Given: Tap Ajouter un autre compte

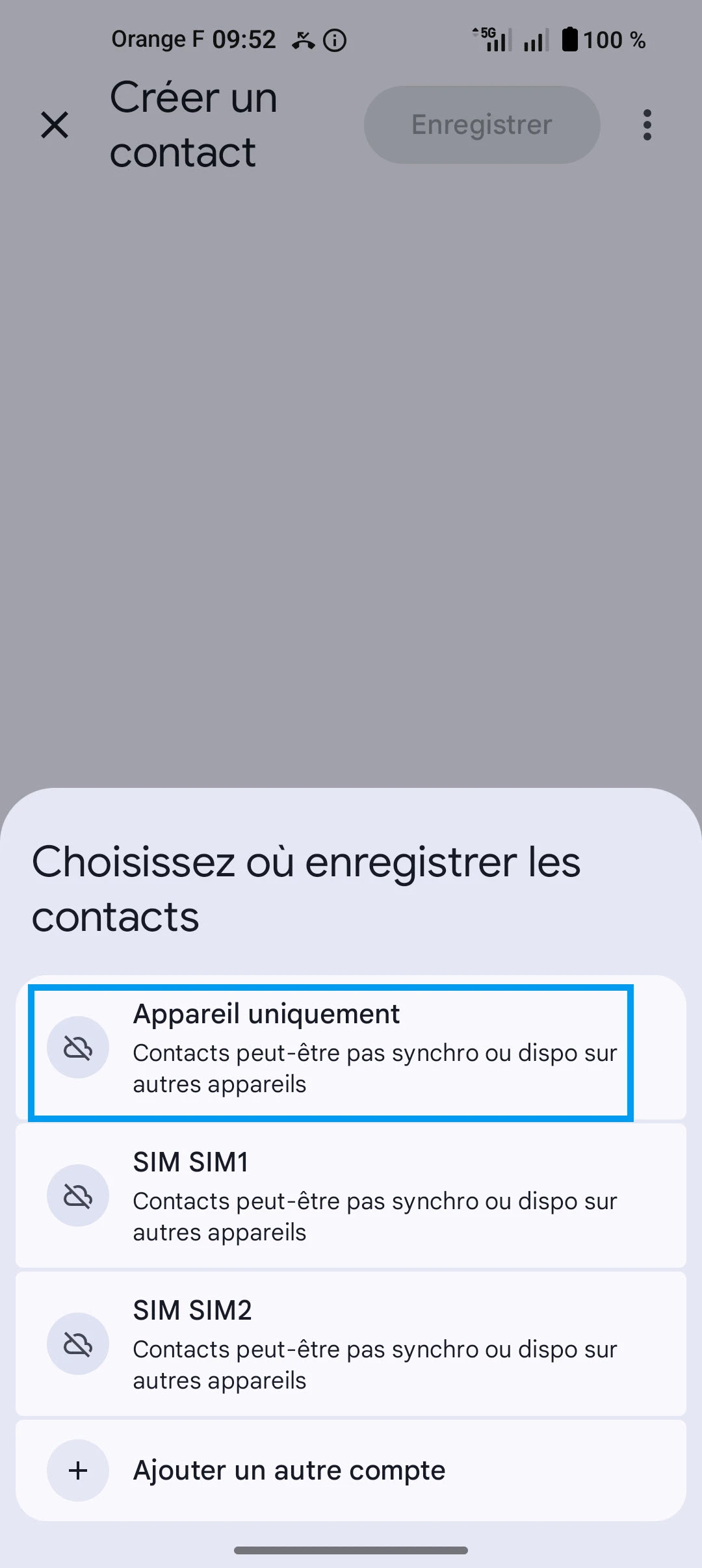Looking at the screenshot, I should coord(351,1470).
